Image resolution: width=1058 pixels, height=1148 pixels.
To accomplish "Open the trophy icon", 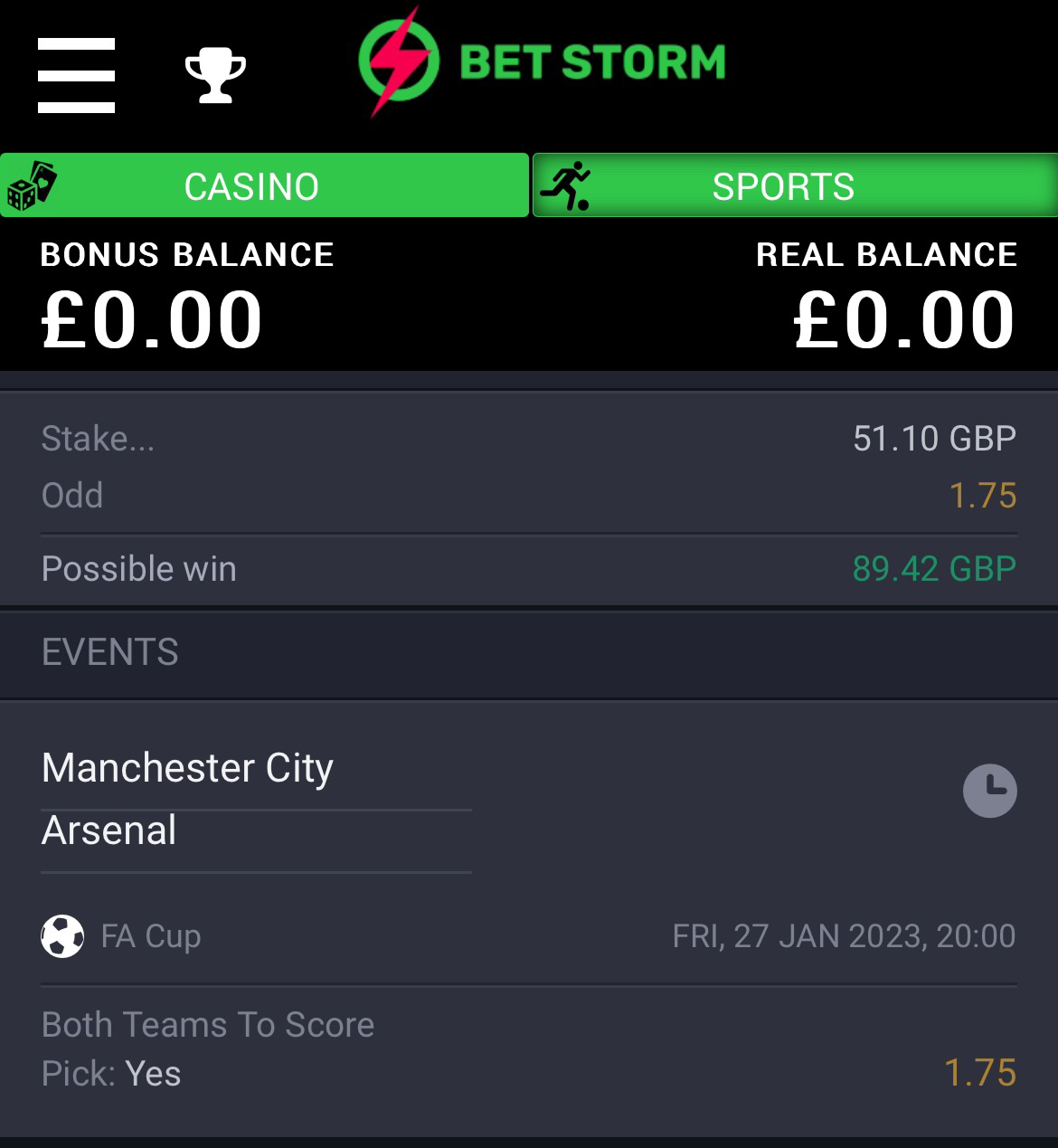I will click(215, 76).
